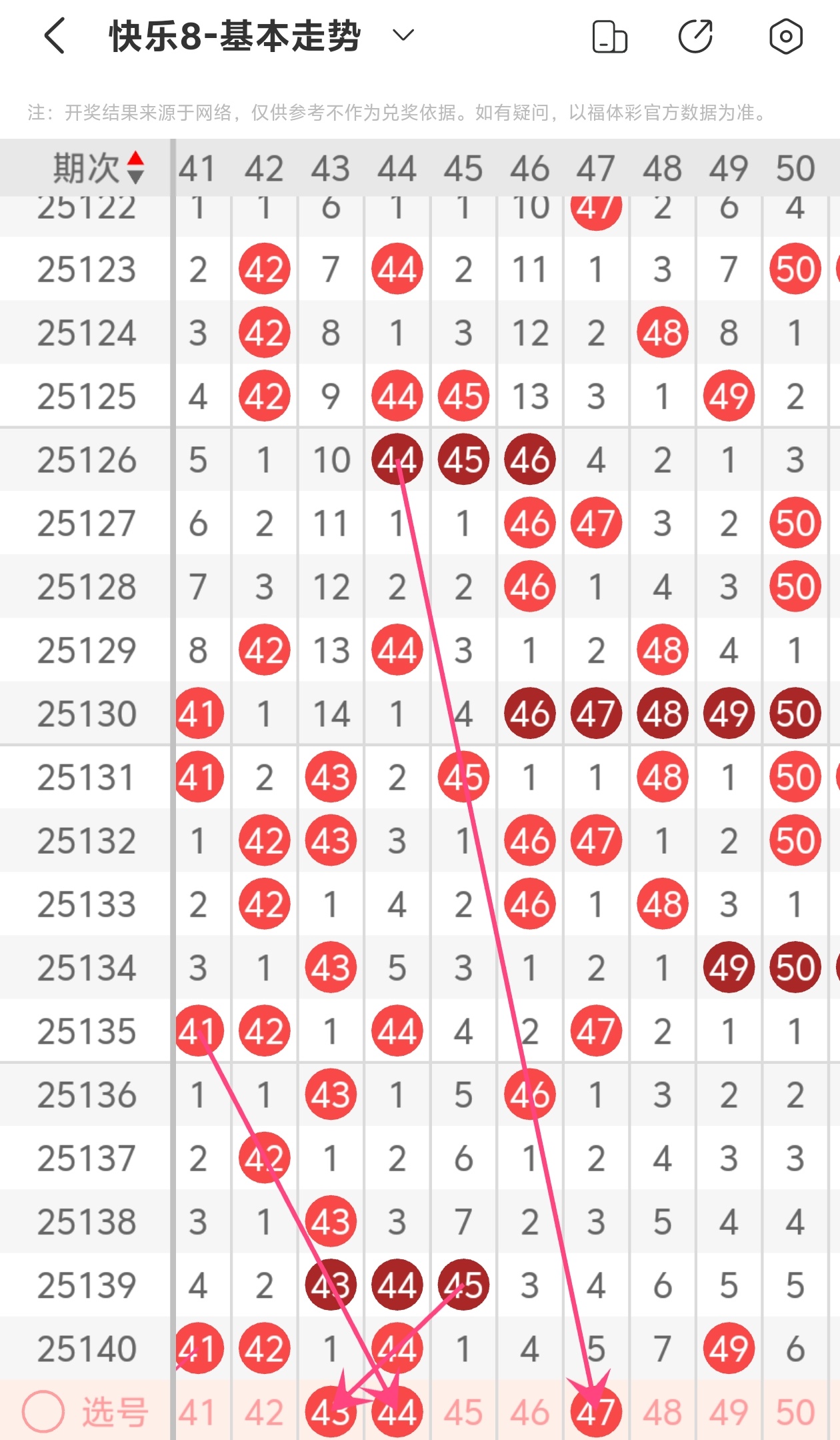The height and width of the screenshot is (1440, 840).
Task: Open the chart settings
Action: click(785, 37)
